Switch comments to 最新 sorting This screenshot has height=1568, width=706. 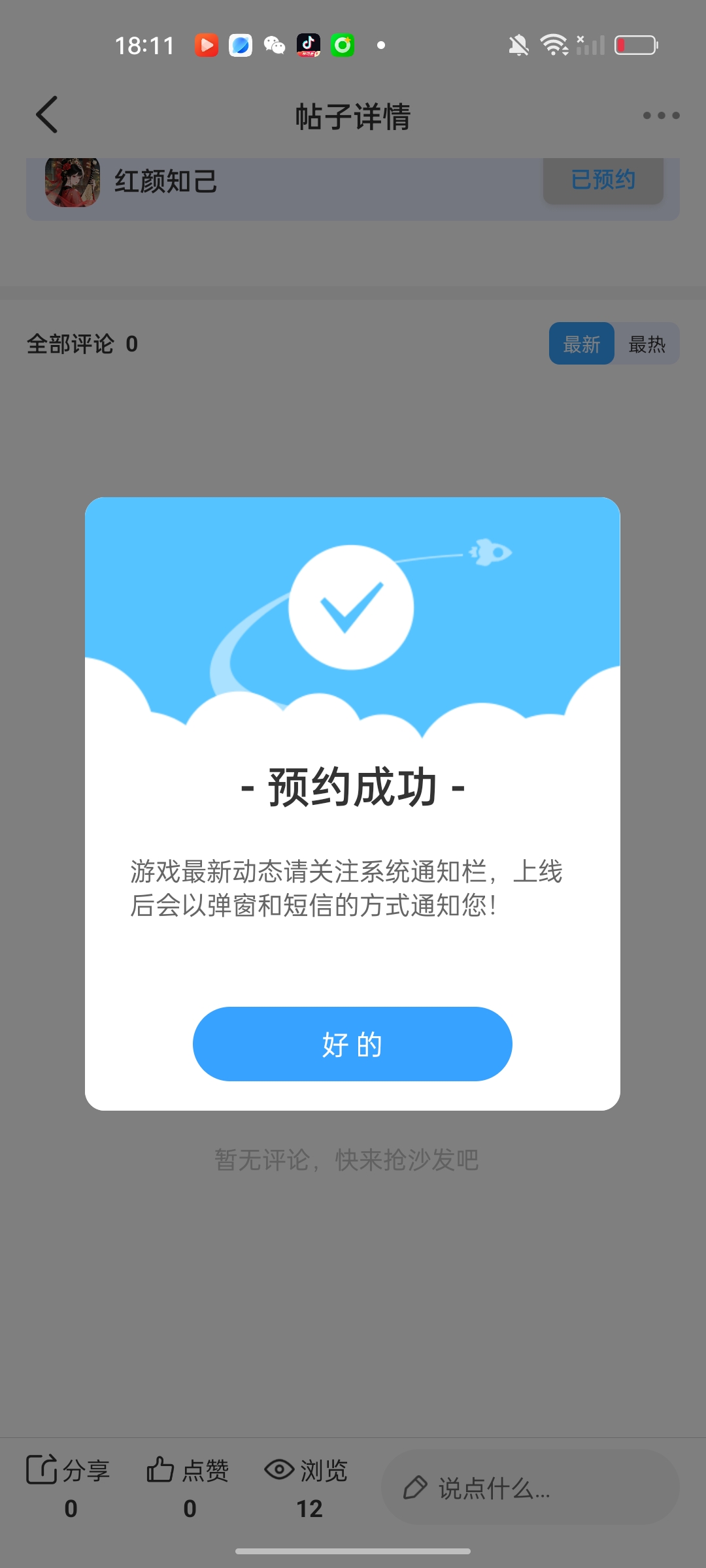point(581,344)
